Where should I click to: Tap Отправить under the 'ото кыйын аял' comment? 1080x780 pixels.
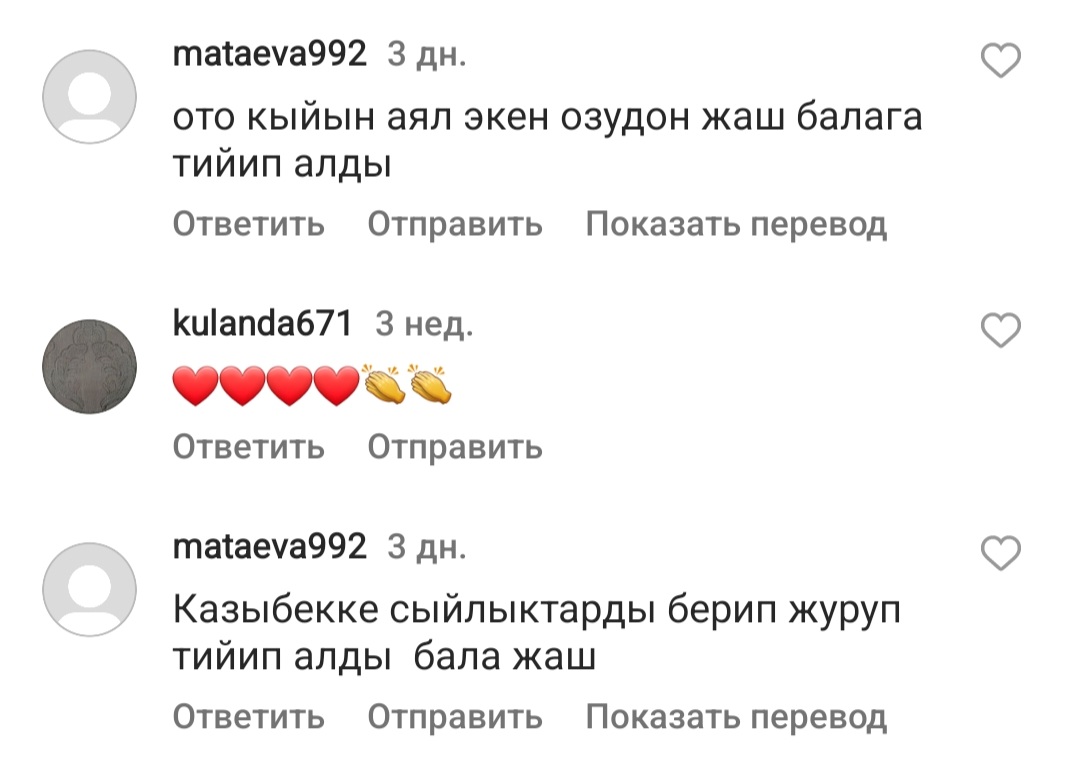(x=455, y=224)
